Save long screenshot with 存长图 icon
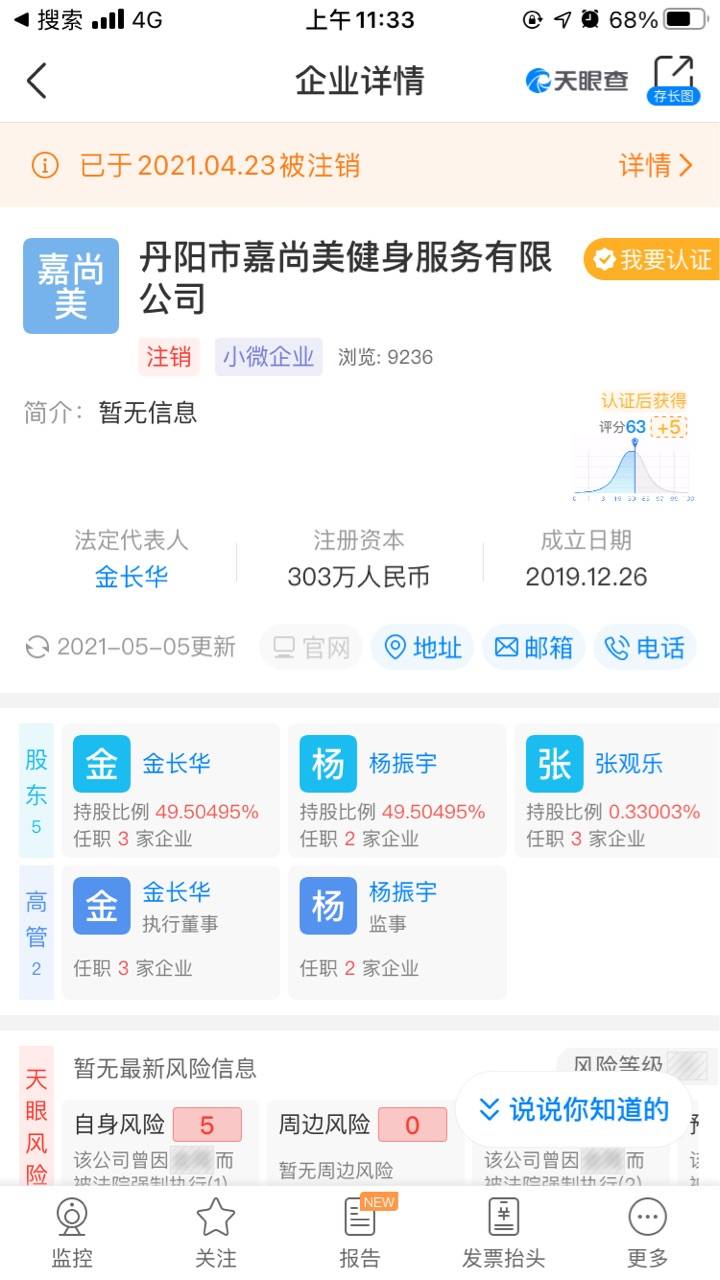Screen dimensions: 720x1280 point(673,80)
